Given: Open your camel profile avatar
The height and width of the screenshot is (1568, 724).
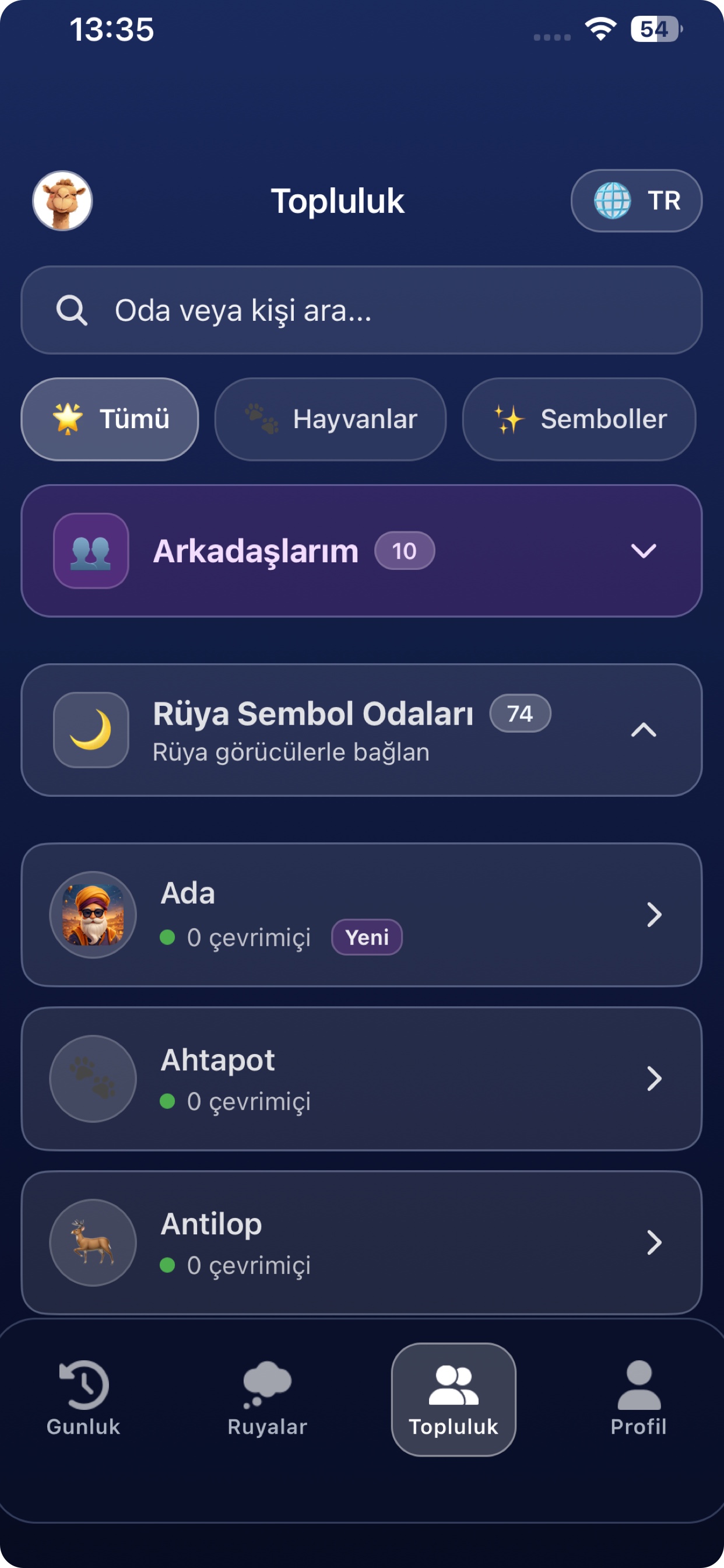Looking at the screenshot, I should tap(64, 201).
